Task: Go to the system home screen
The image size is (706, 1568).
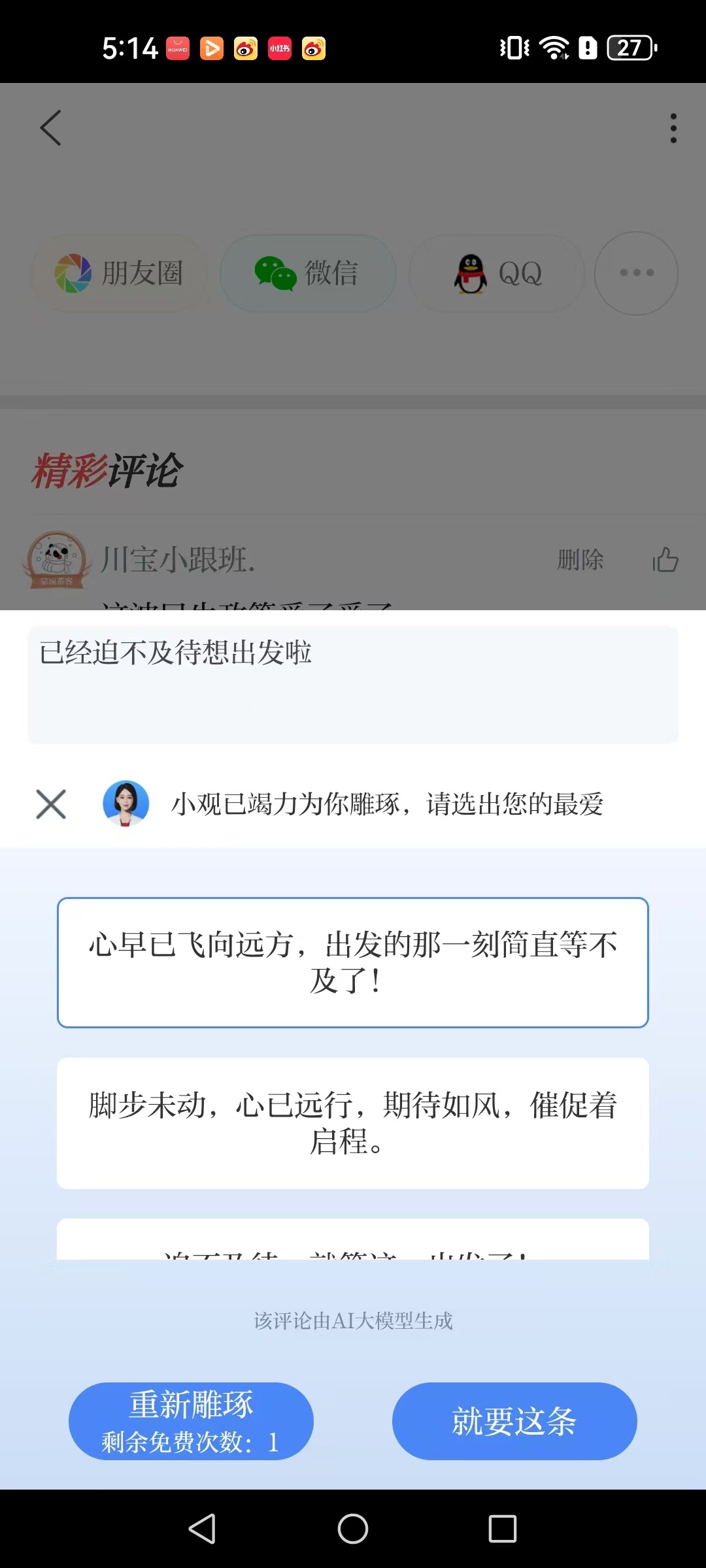Action: (353, 1529)
